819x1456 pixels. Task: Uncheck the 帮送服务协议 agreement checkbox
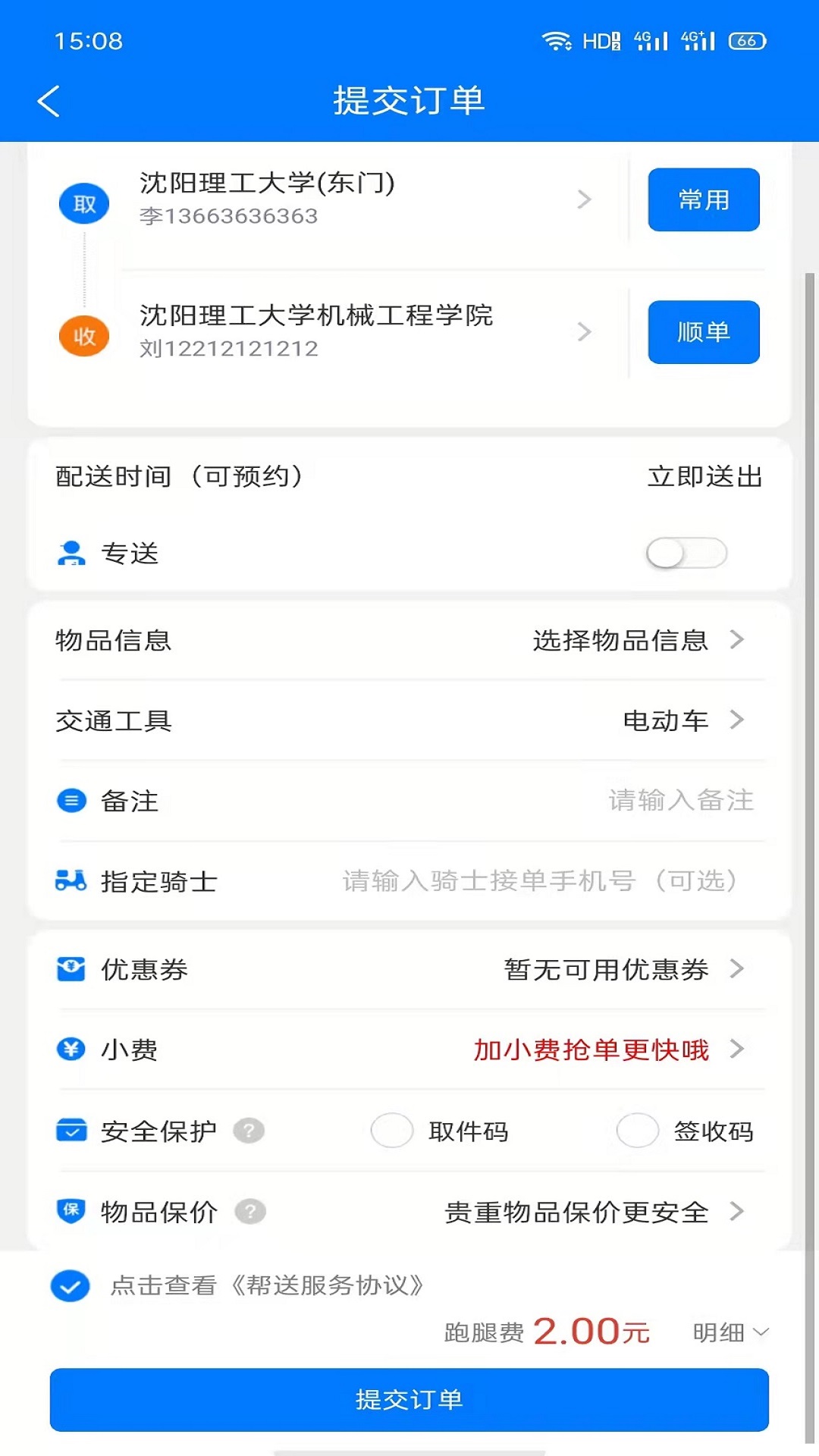[71, 1285]
